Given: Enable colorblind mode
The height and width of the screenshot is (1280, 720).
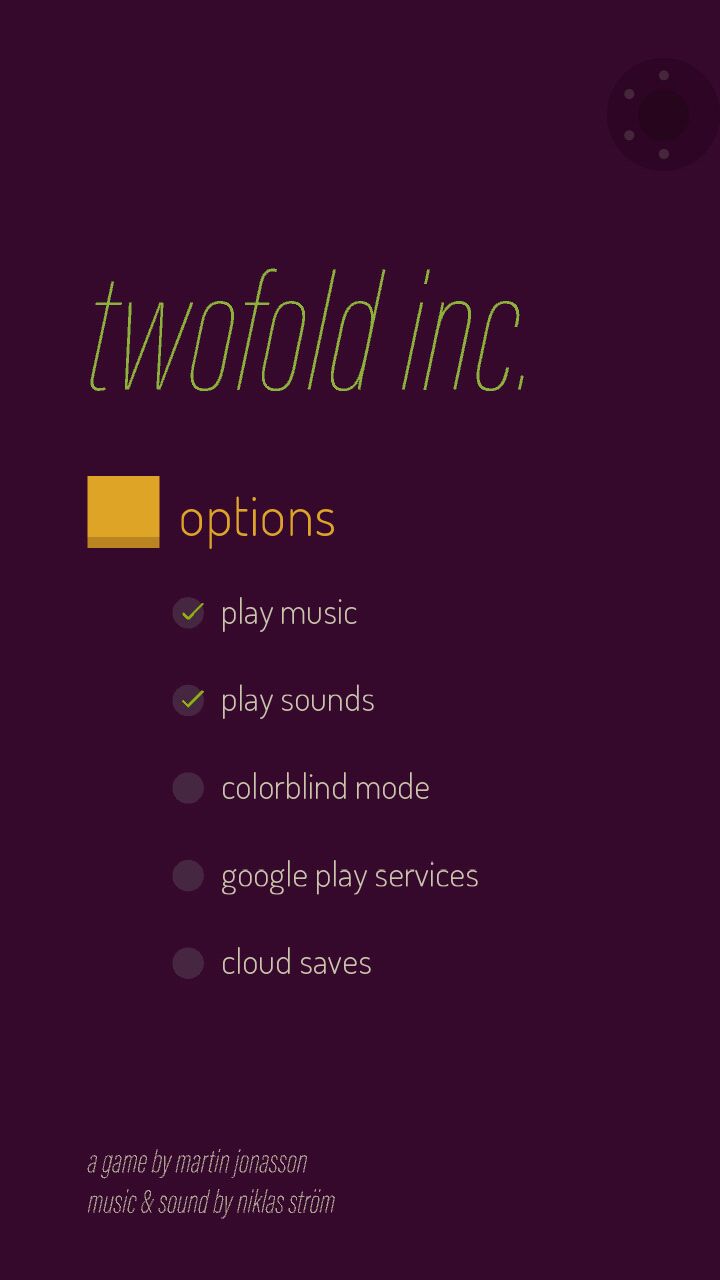Looking at the screenshot, I should pyautogui.click(x=188, y=788).
